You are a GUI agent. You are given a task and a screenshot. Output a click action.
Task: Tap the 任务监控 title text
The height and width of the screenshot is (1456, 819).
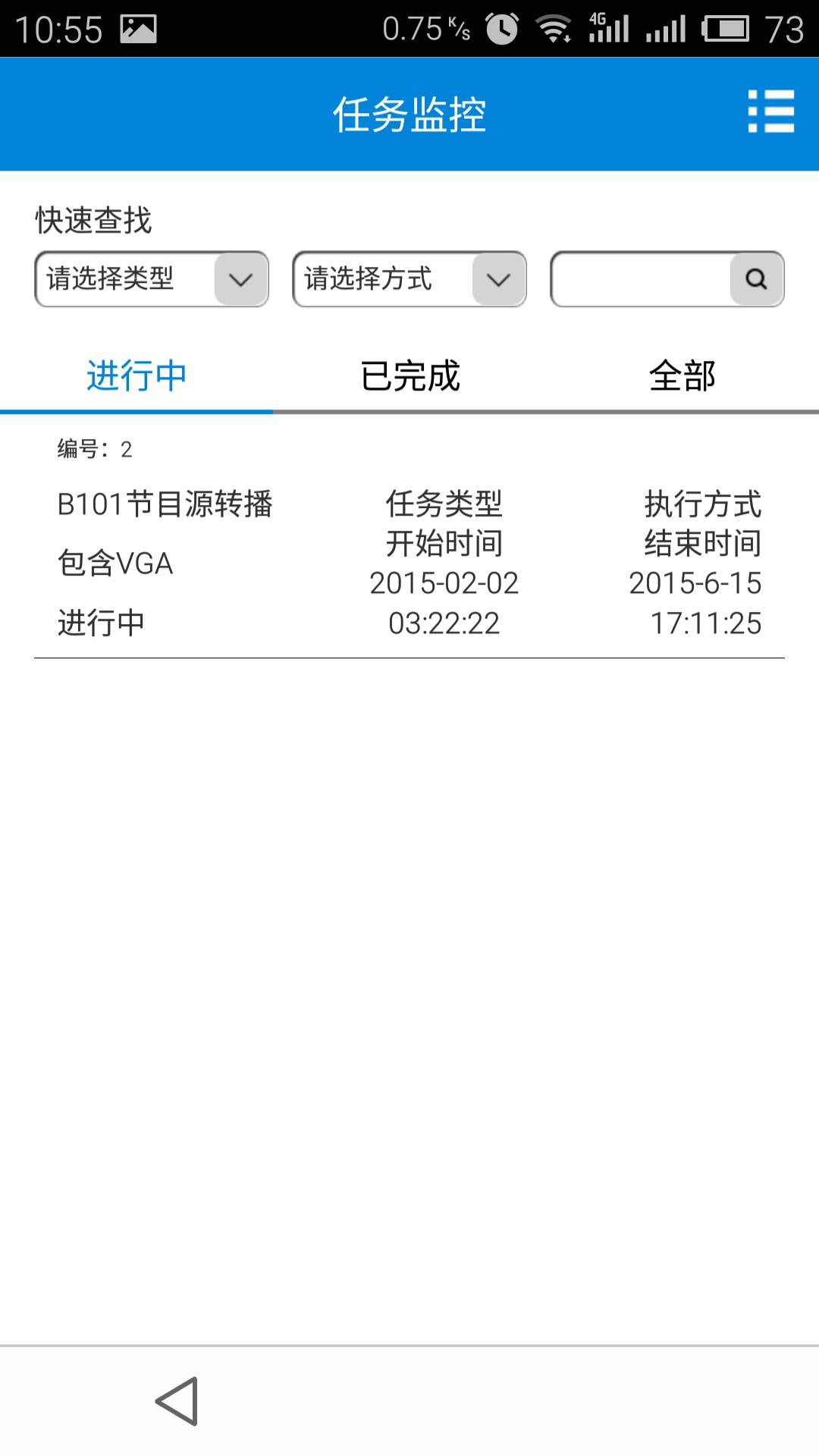409,114
